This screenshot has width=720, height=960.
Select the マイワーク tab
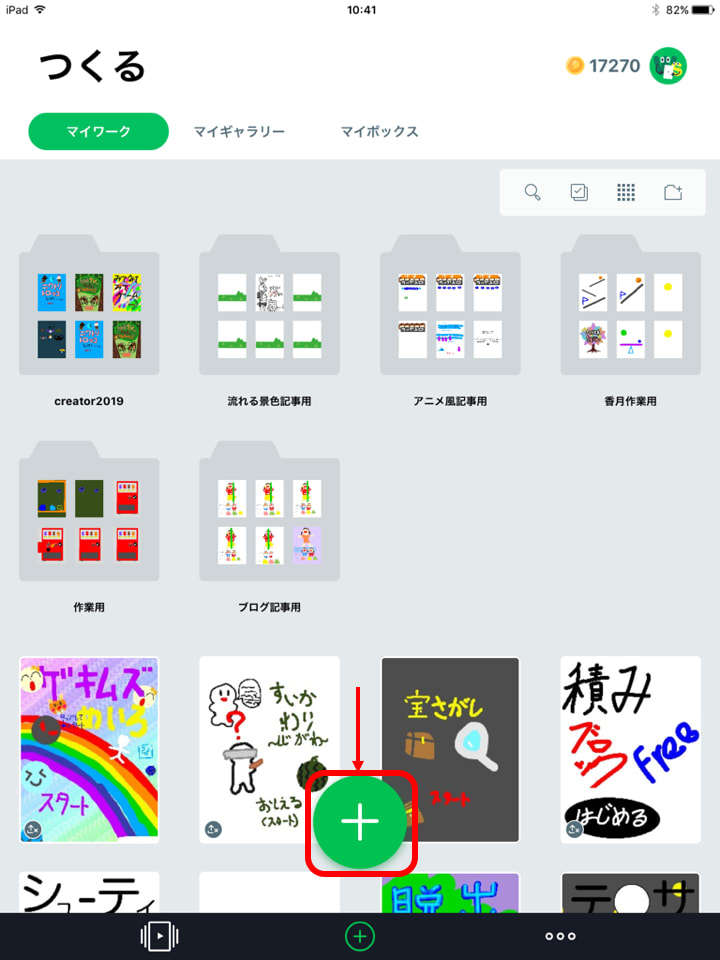(x=98, y=131)
